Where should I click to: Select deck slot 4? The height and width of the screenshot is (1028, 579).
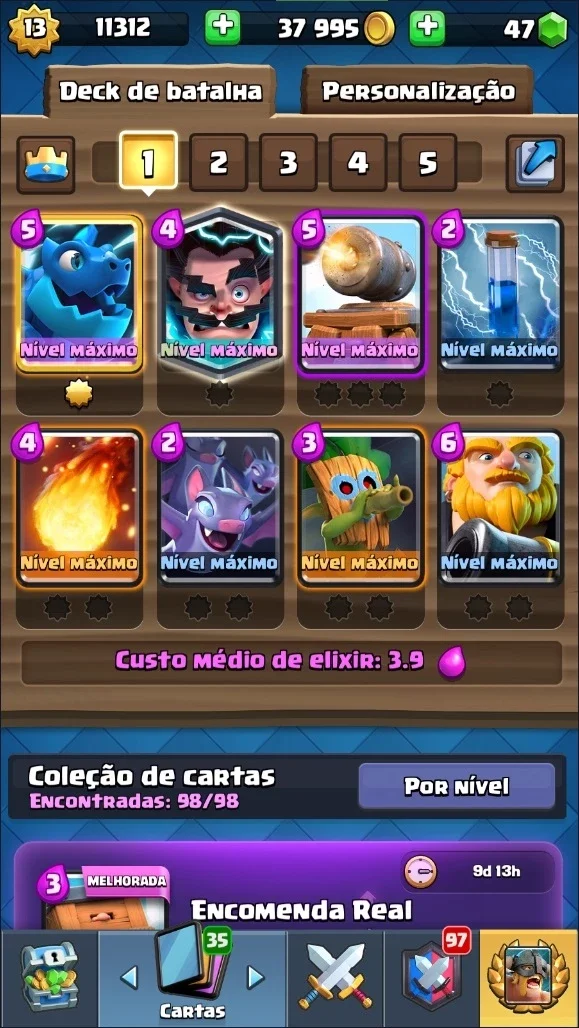pos(357,163)
